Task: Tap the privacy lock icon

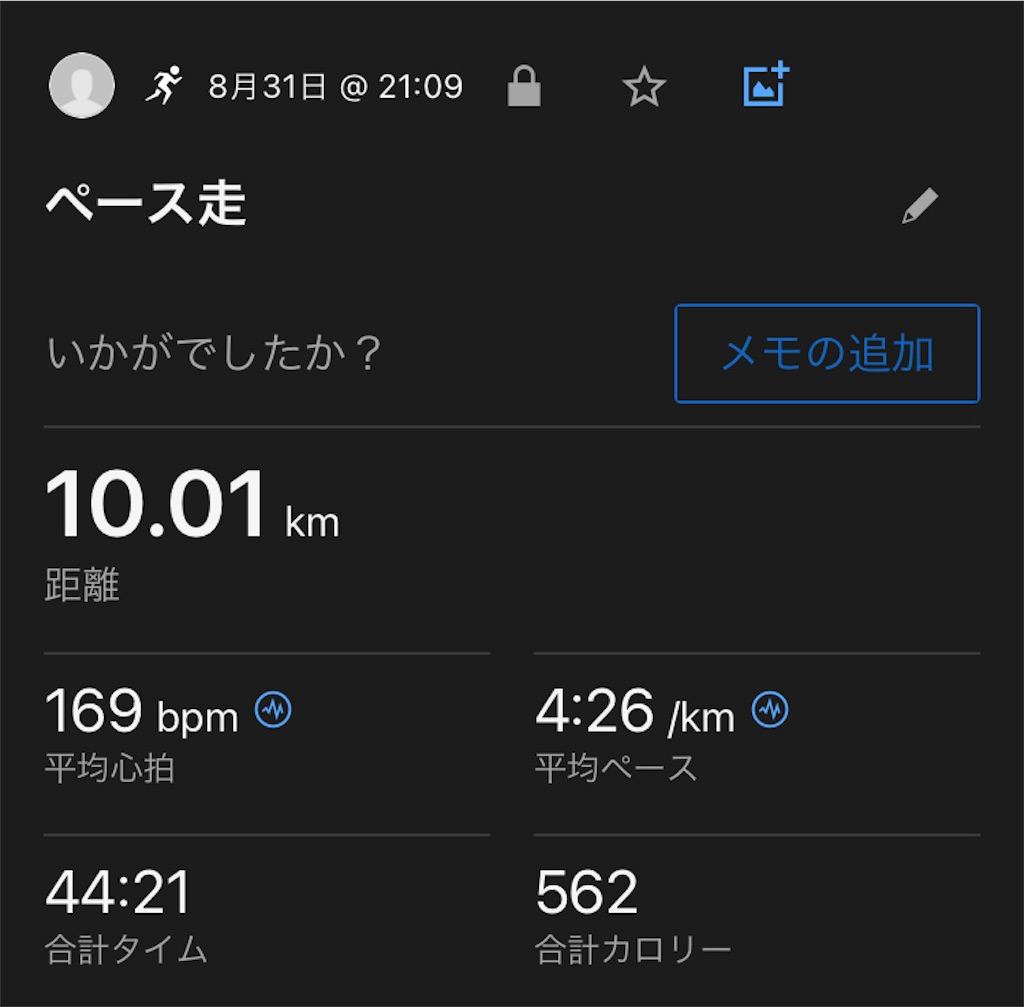Action: click(524, 87)
